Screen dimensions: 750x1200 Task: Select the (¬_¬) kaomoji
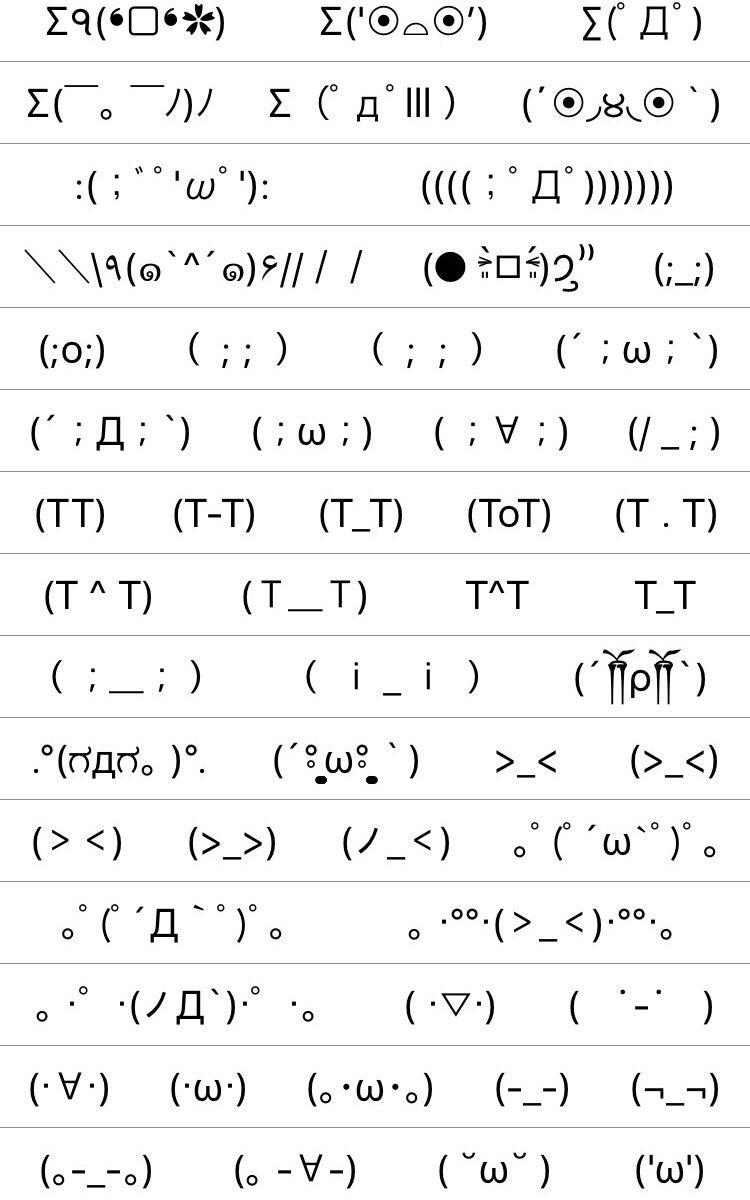[675, 1088]
